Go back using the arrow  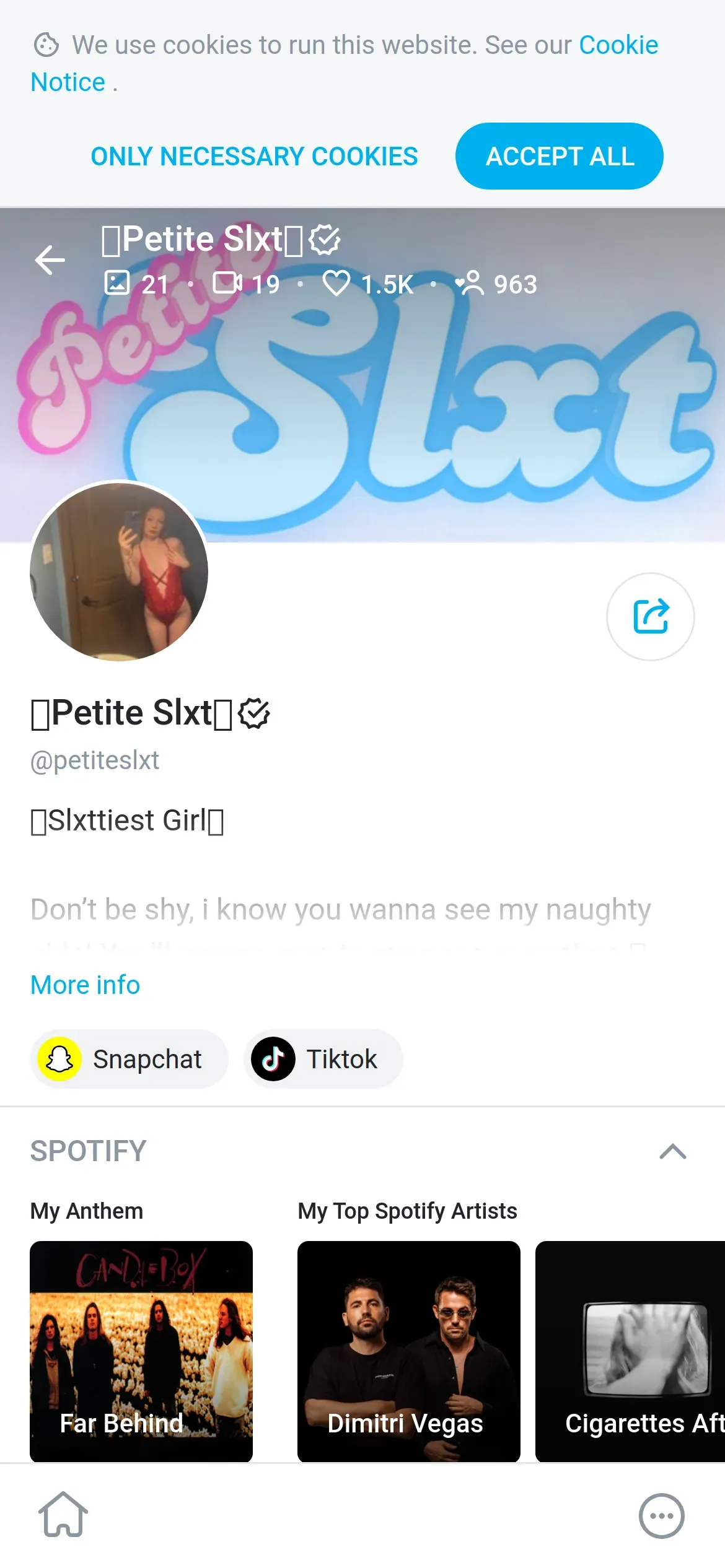coord(50,259)
